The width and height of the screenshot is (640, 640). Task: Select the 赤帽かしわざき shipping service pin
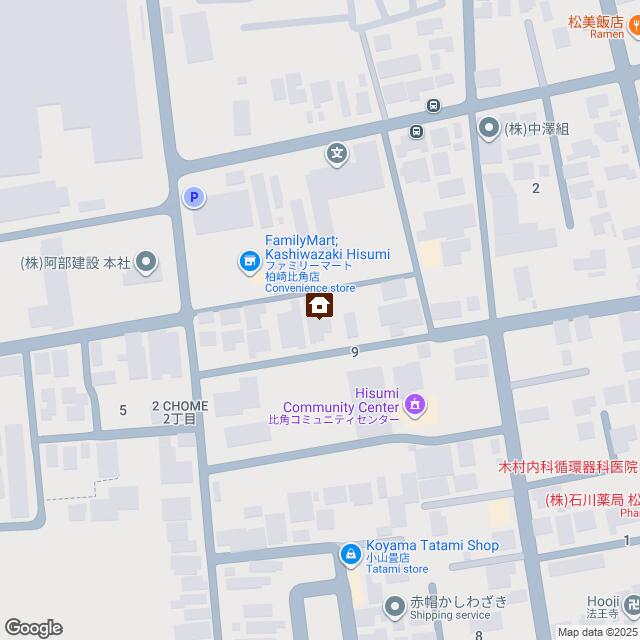[396, 607]
